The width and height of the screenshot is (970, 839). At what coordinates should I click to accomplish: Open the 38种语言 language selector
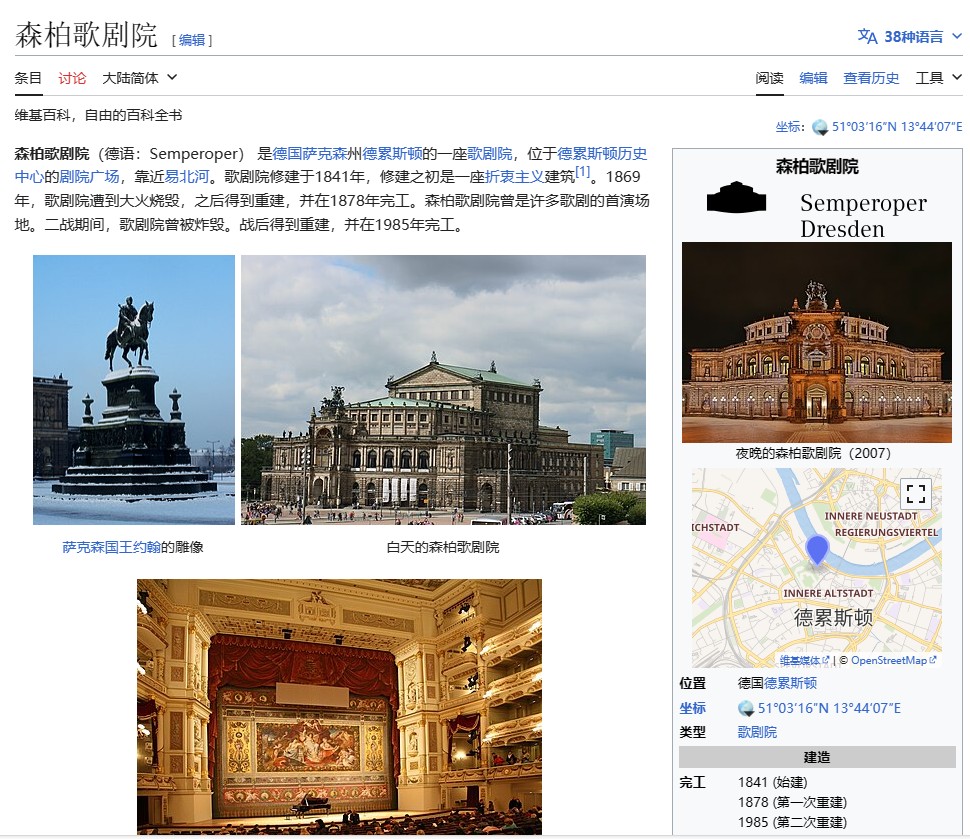pyautogui.click(x=910, y=36)
